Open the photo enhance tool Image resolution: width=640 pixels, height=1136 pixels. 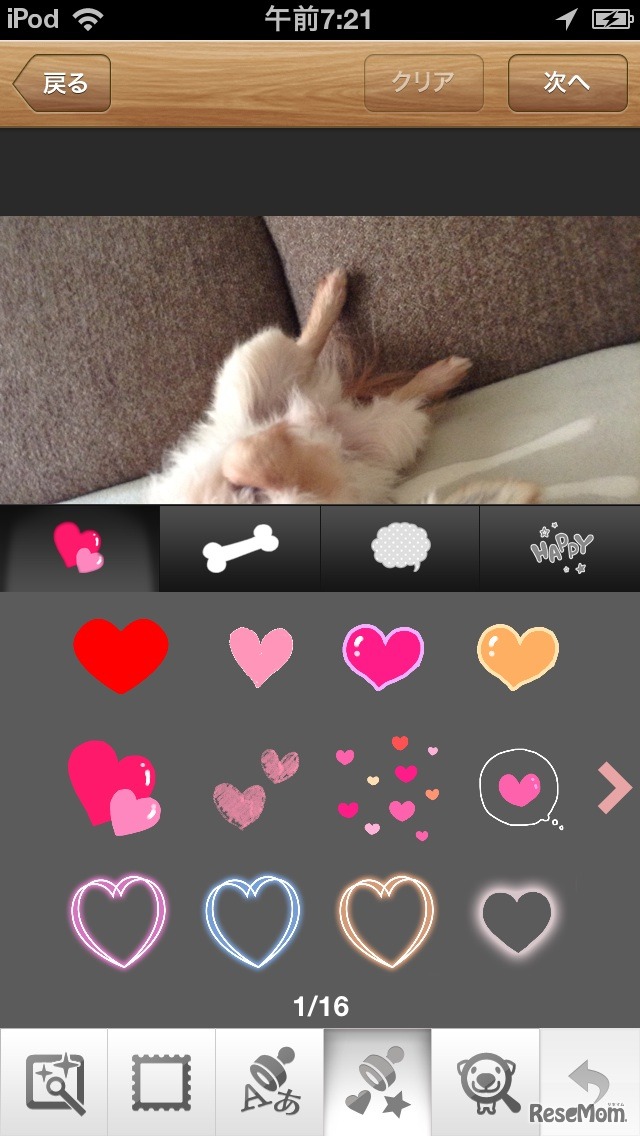point(54,1082)
